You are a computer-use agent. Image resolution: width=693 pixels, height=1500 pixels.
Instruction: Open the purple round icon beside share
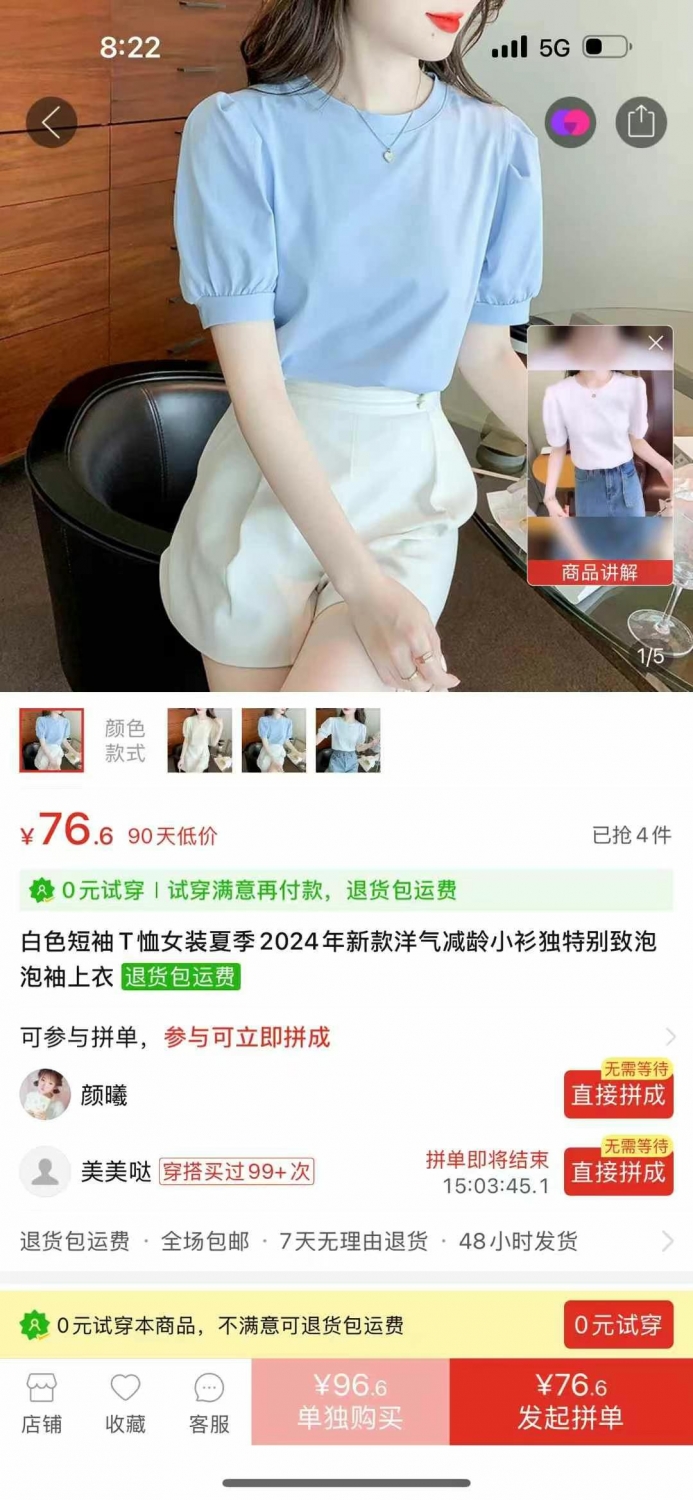(571, 122)
